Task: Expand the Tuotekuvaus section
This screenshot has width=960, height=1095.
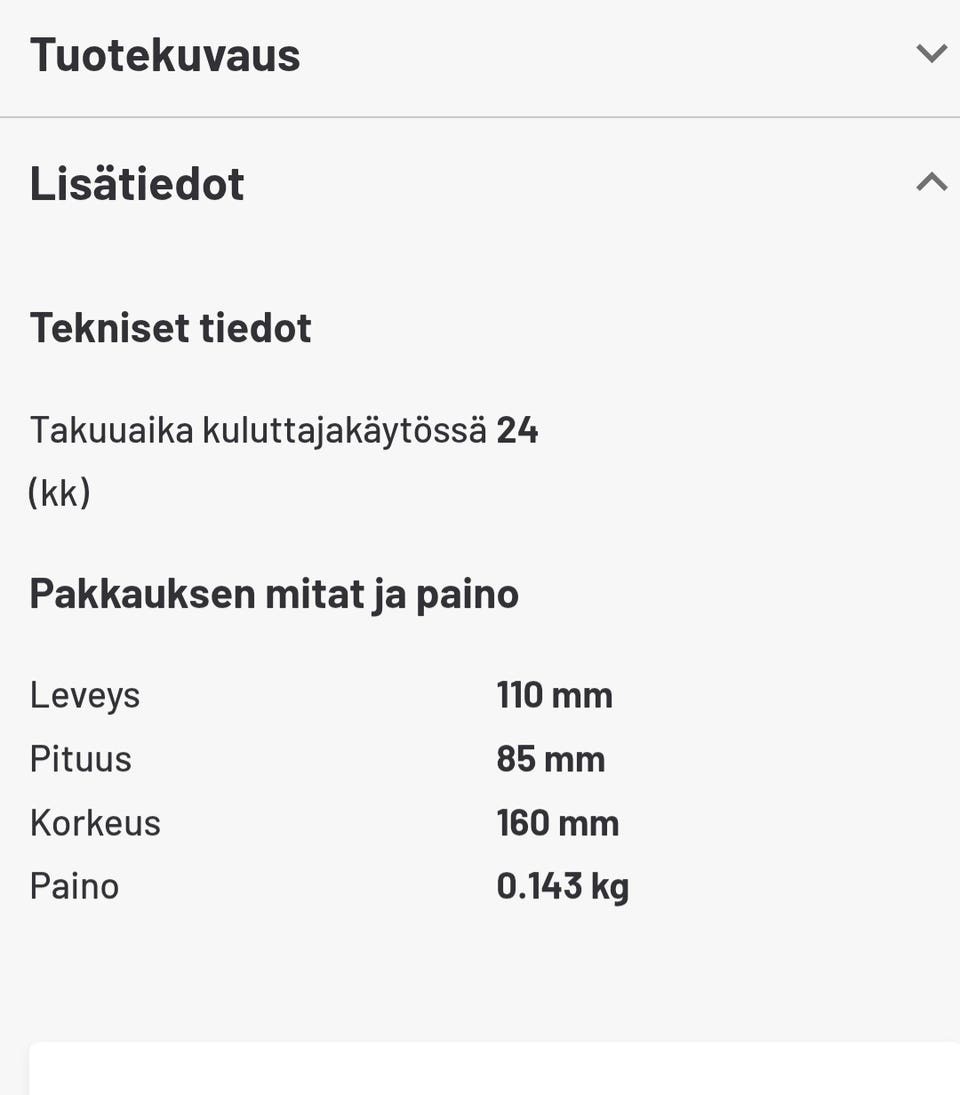Action: pyautogui.click(x=931, y=54)
